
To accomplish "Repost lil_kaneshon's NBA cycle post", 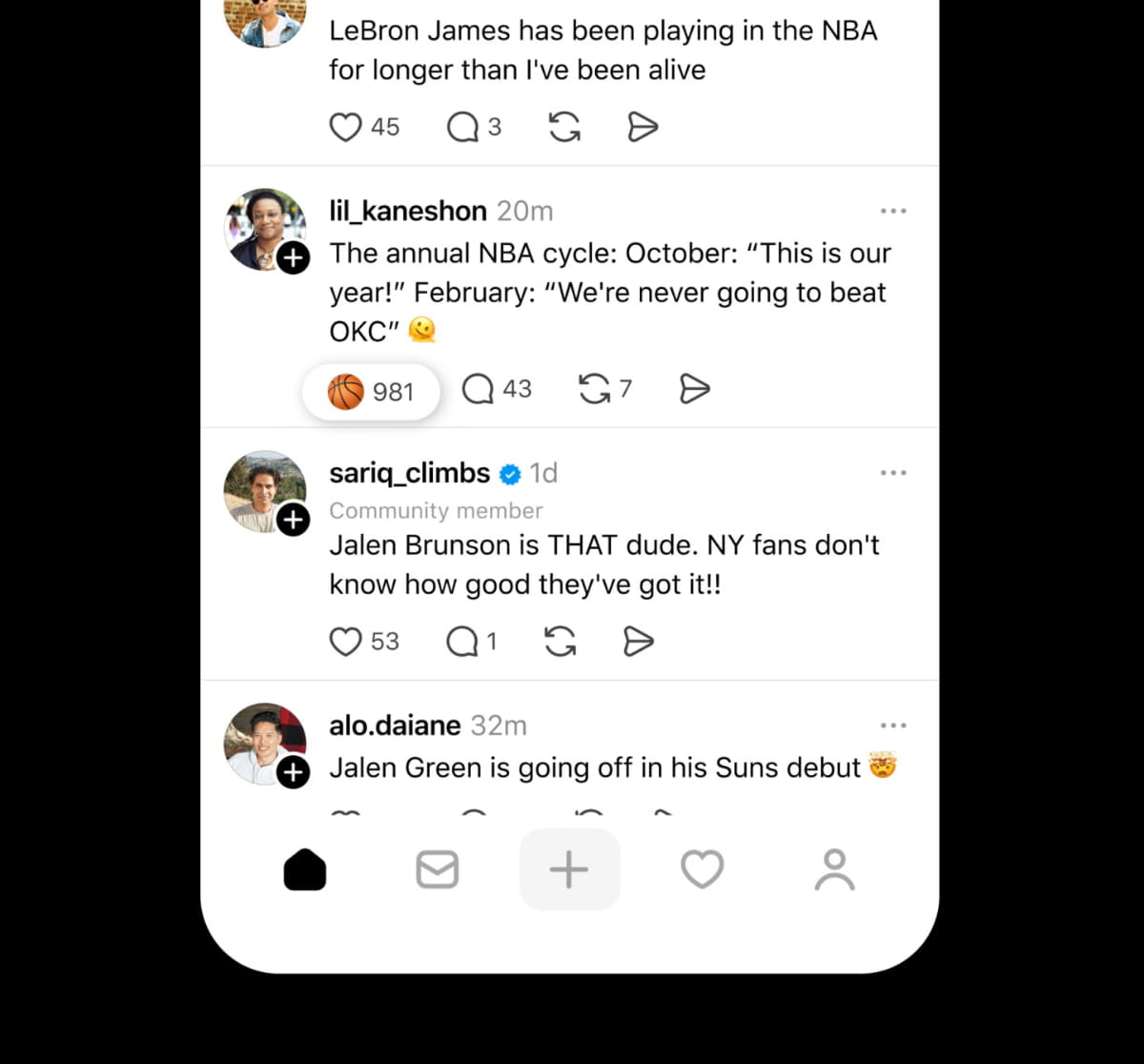I will tap(595, 389).
